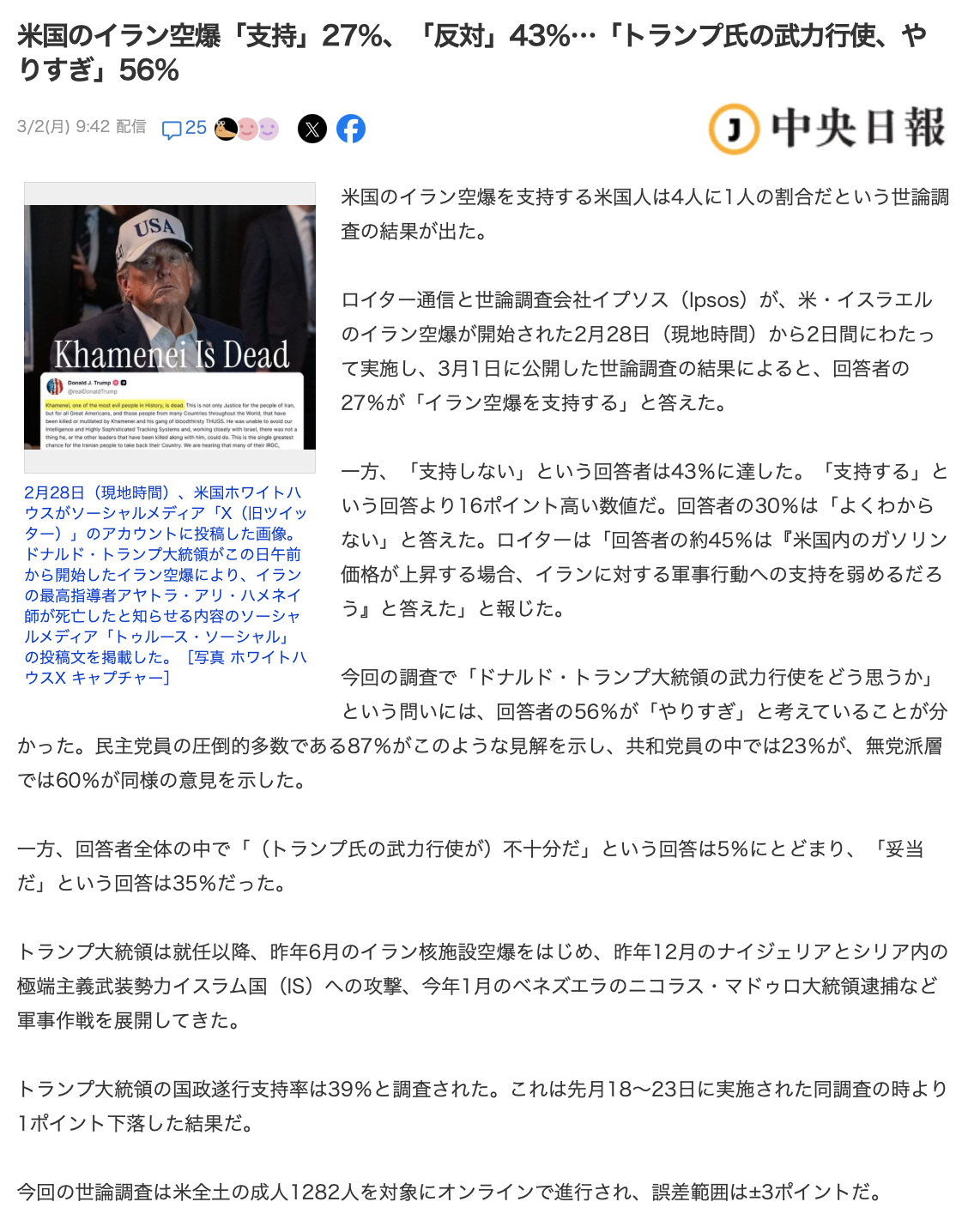Viewport: 968px width, 1232px height.
Task: Share the article on Facebook
Action: tap(351, 129)
